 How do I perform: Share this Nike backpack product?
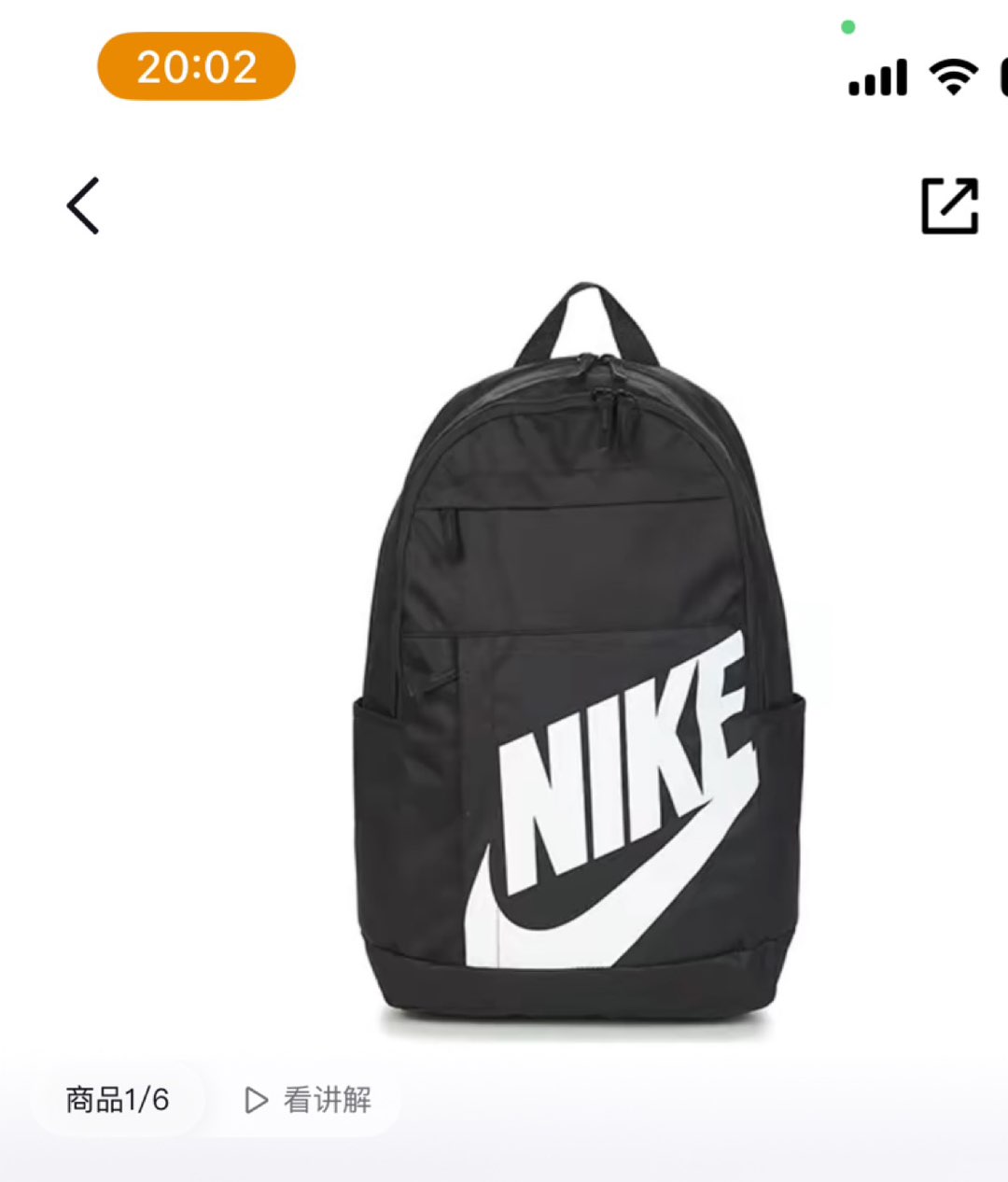(949, 205)
